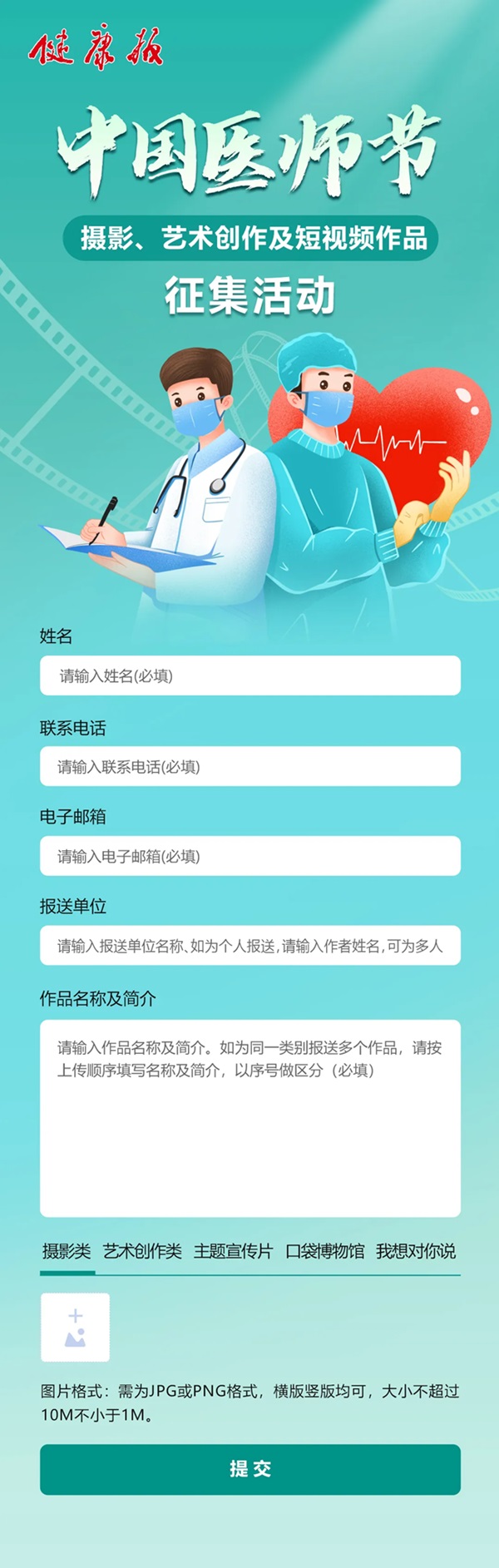Focus the 作品名称及简介 text area
Viewport: 499px width, 1568px height.
249,1118
